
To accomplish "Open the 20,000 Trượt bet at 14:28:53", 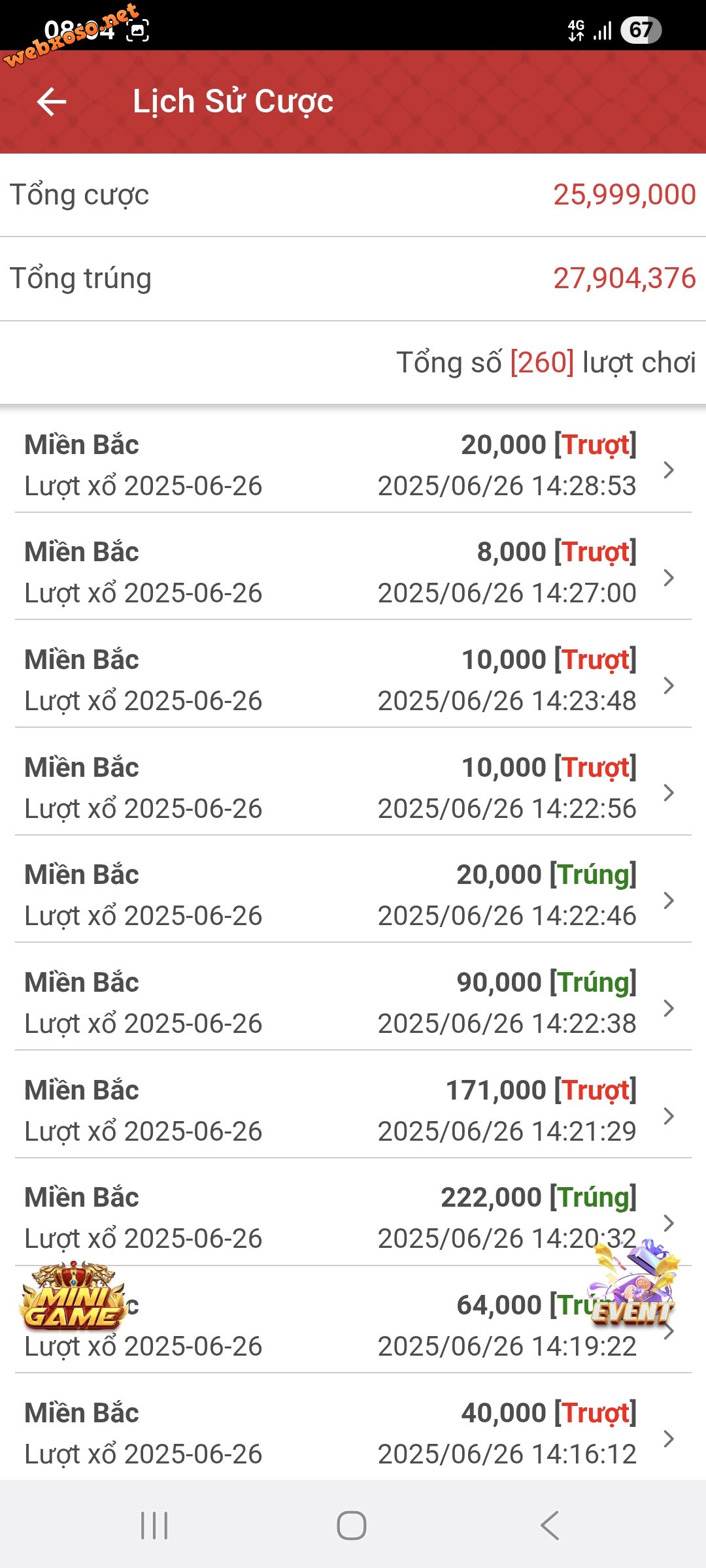I will click(353, 465).
